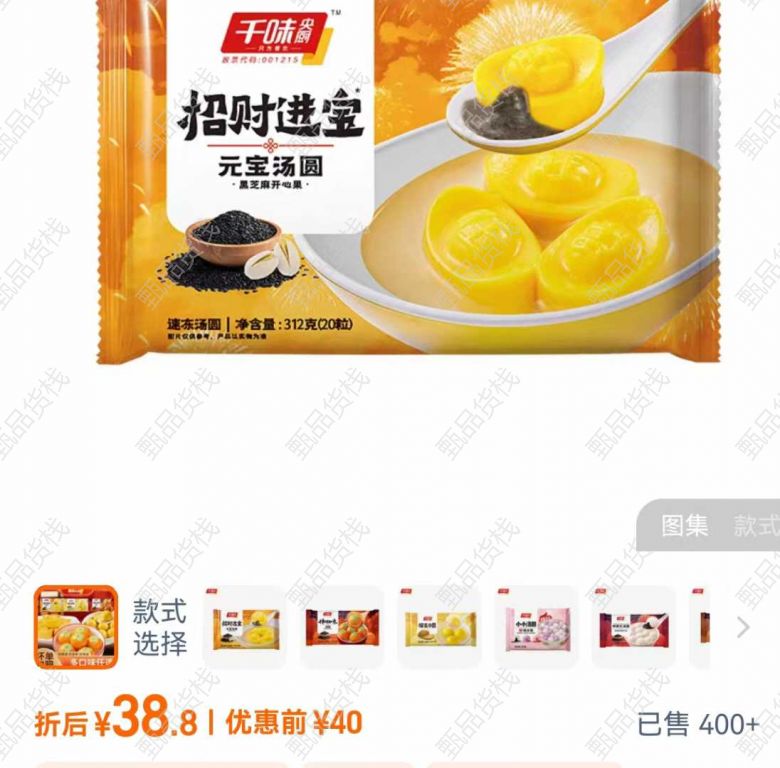Switch to the 图集 tab

[x=685, y=526]
